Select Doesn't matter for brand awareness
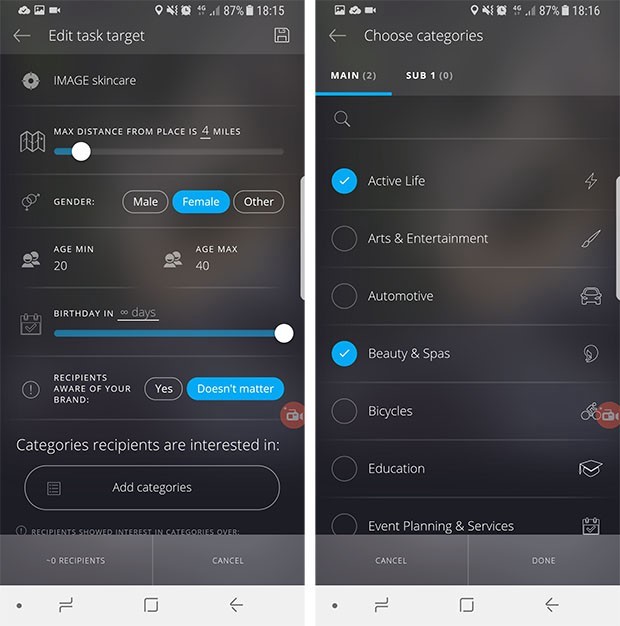This screenshot has width=620, height=626. click(235, 388)
